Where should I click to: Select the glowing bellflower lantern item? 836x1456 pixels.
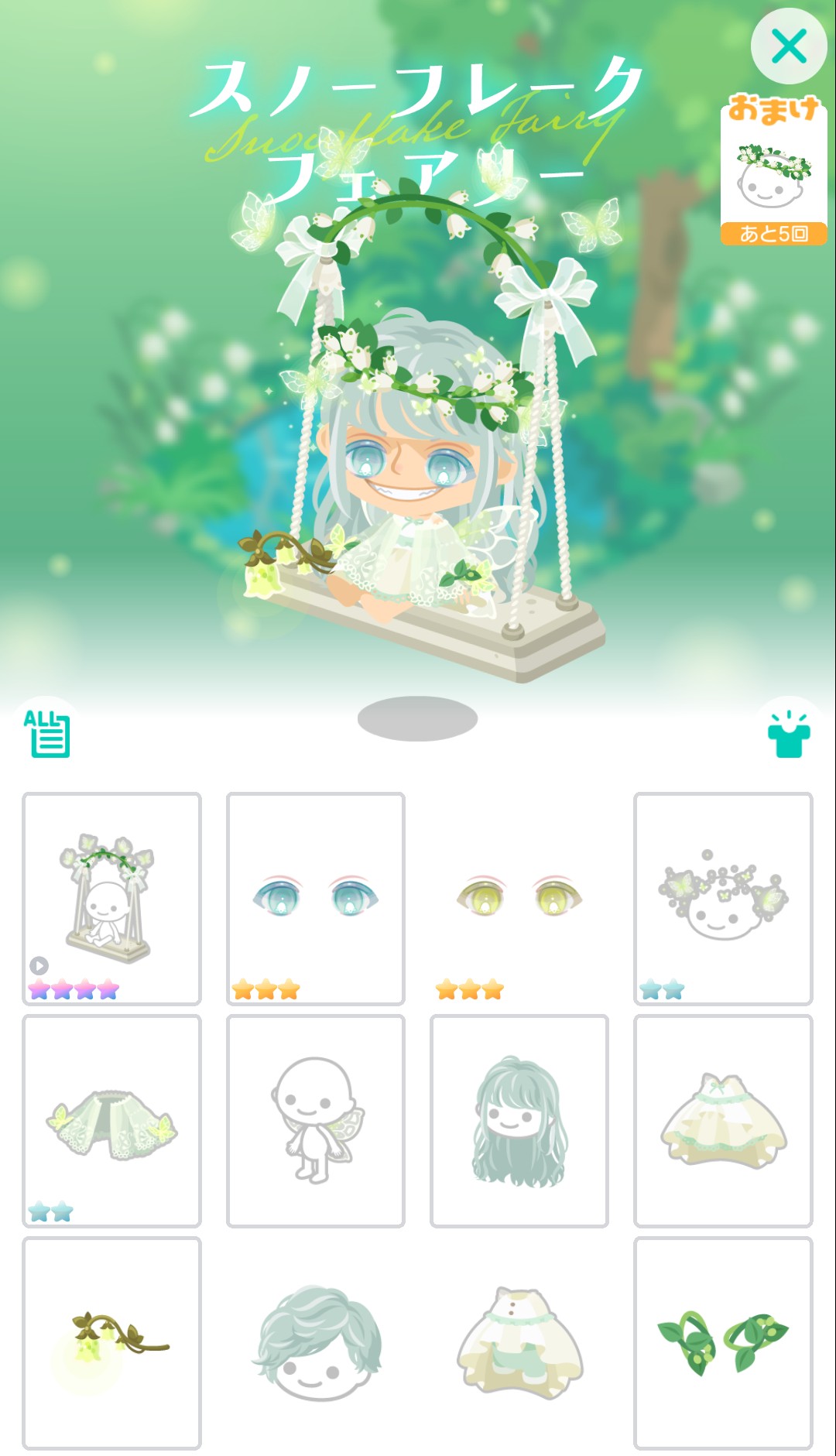(111, 1342)
